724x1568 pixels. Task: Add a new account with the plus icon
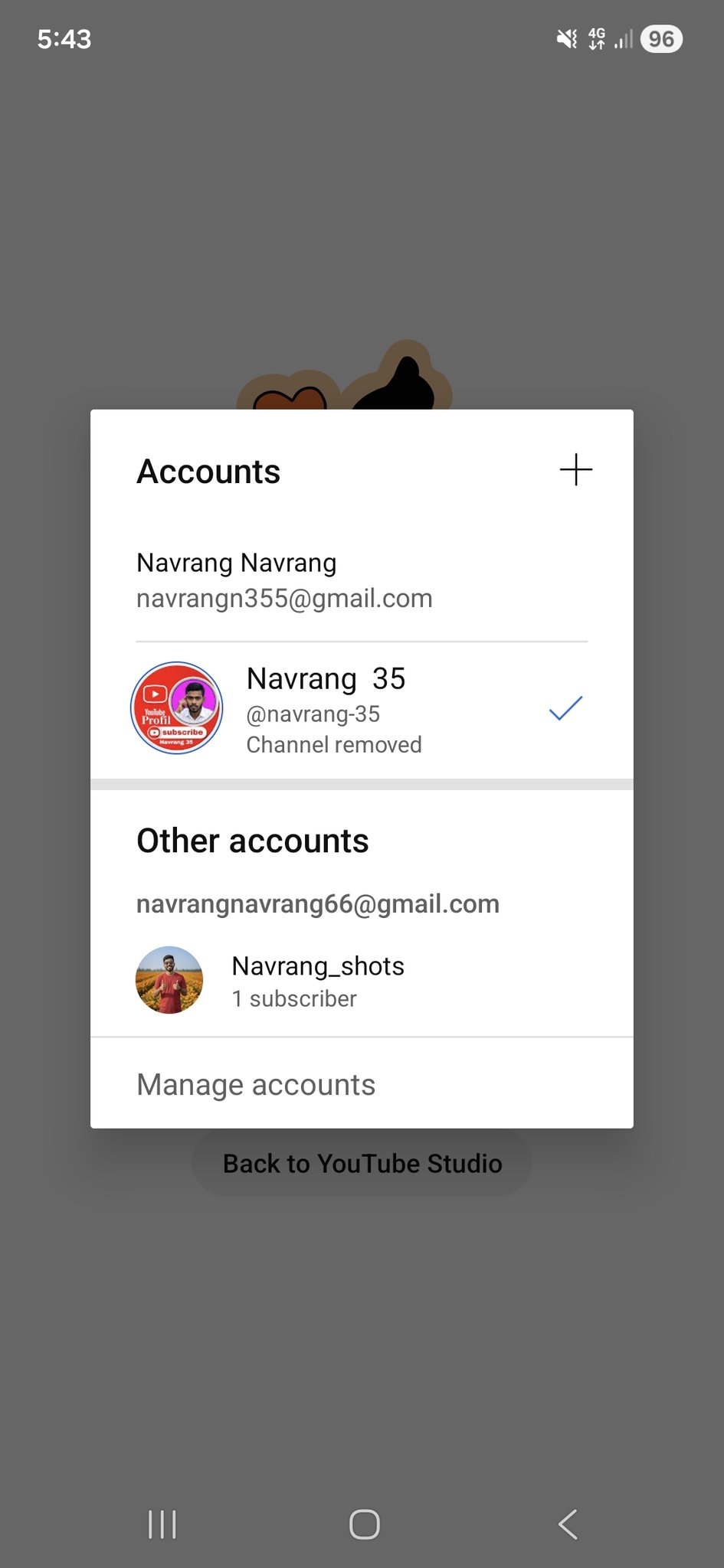(x=575, y=469)
